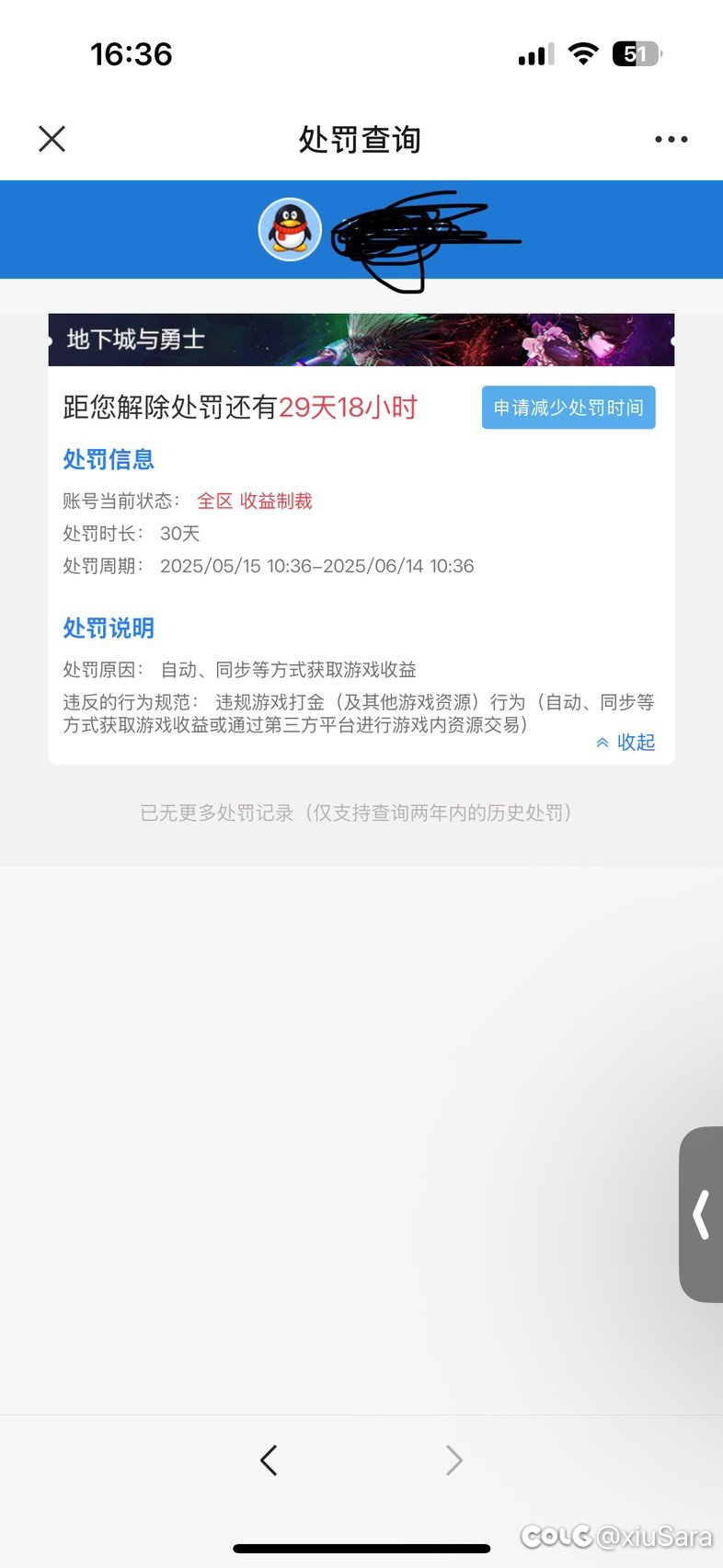Tap the 申请减少处罚时间 button
Image resolution: width=723 pixels, height=1568 pixels.
[x=568, y=407]
